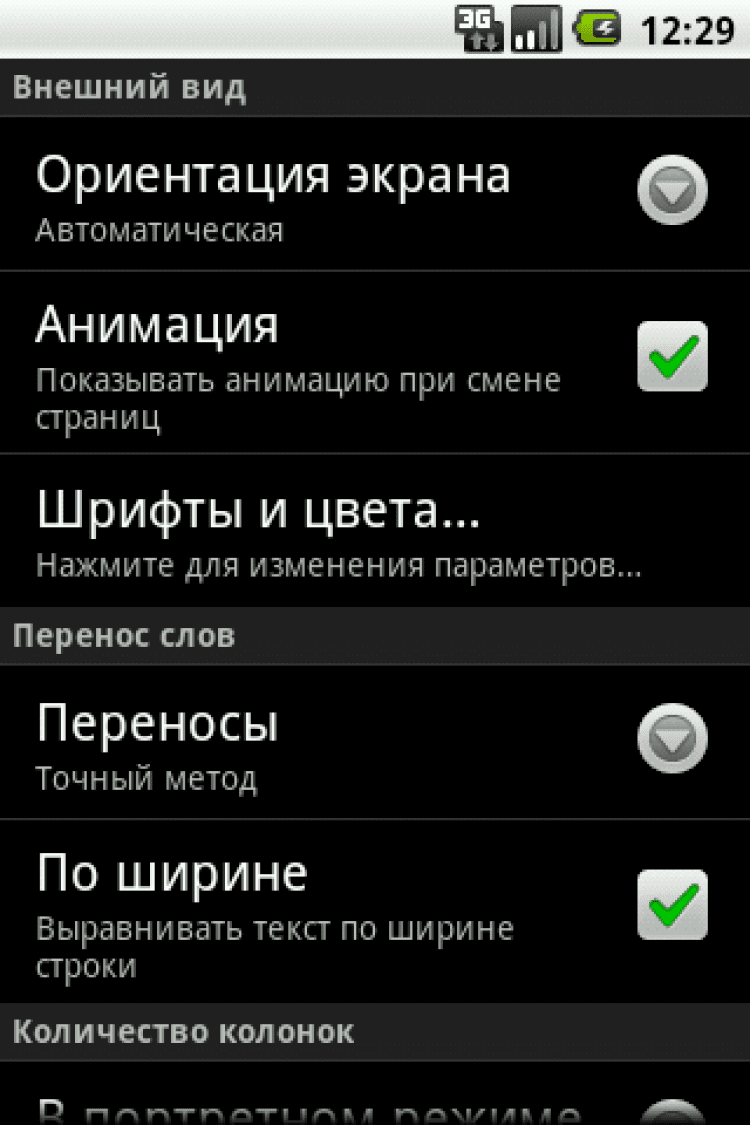Expand the Переносы method dropdown
The image size is (750, 1125).
(x=672, y=739)
